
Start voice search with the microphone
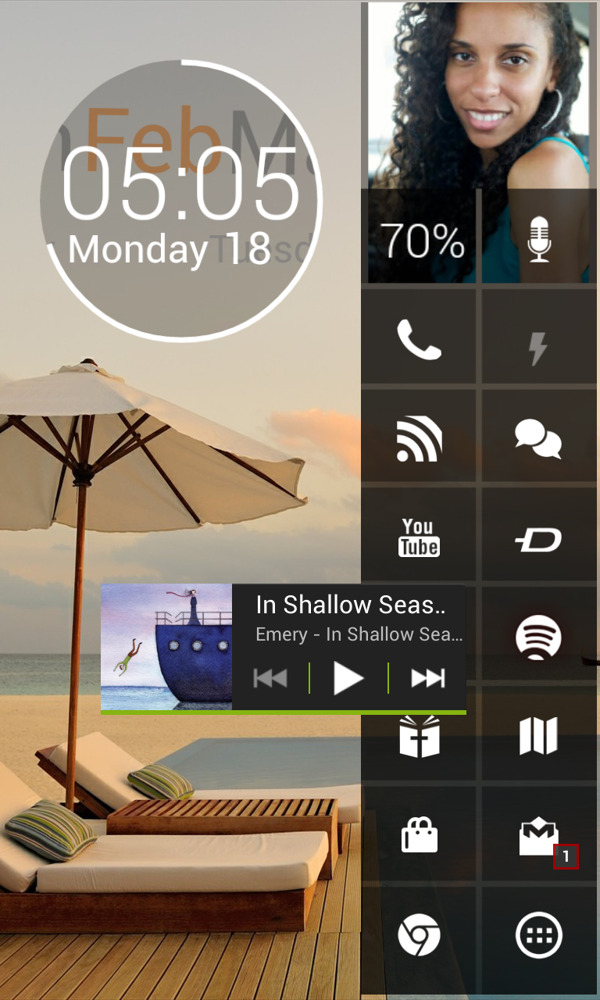coord(539,240)
